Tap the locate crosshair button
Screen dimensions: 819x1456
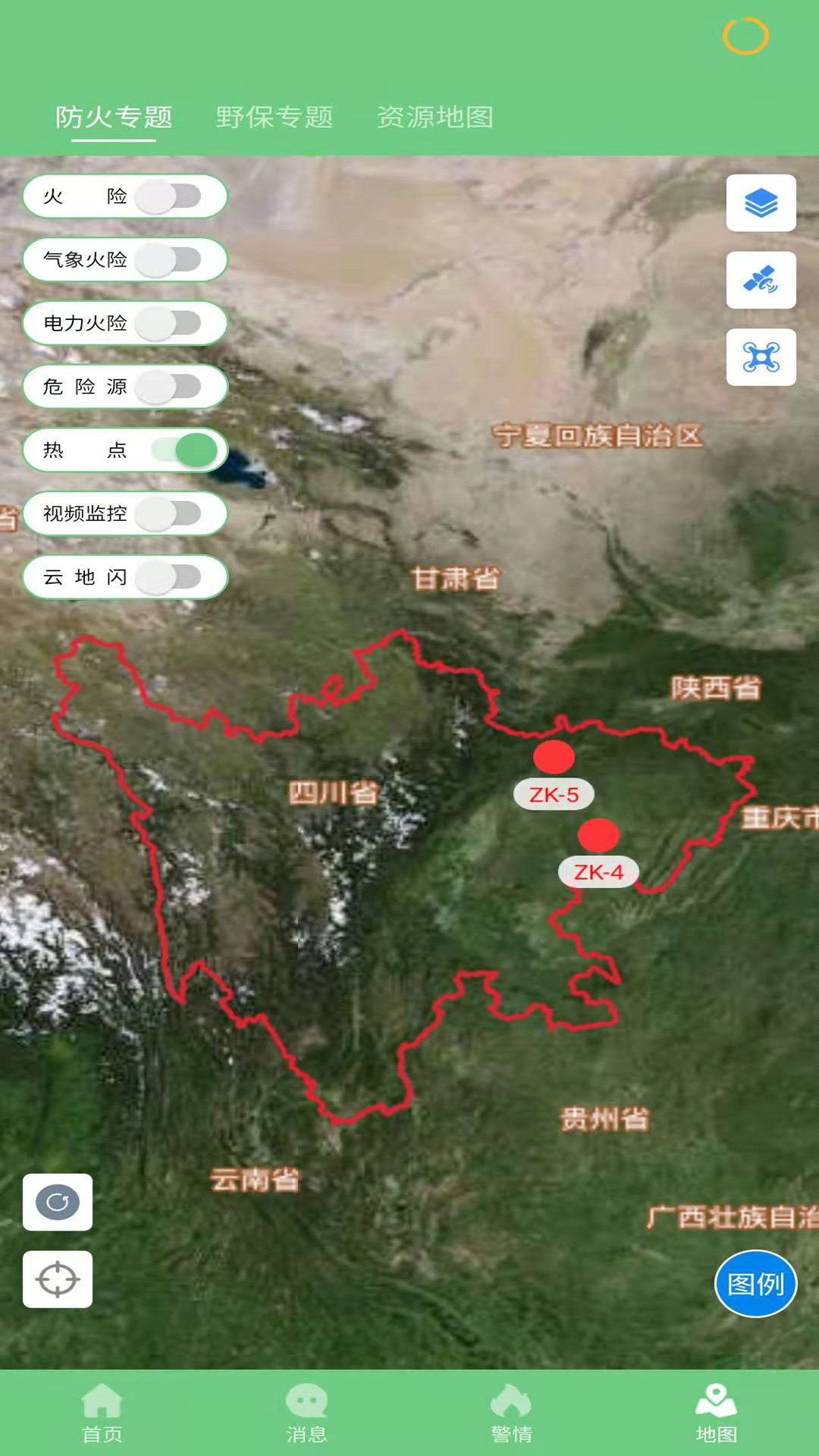58,1279
